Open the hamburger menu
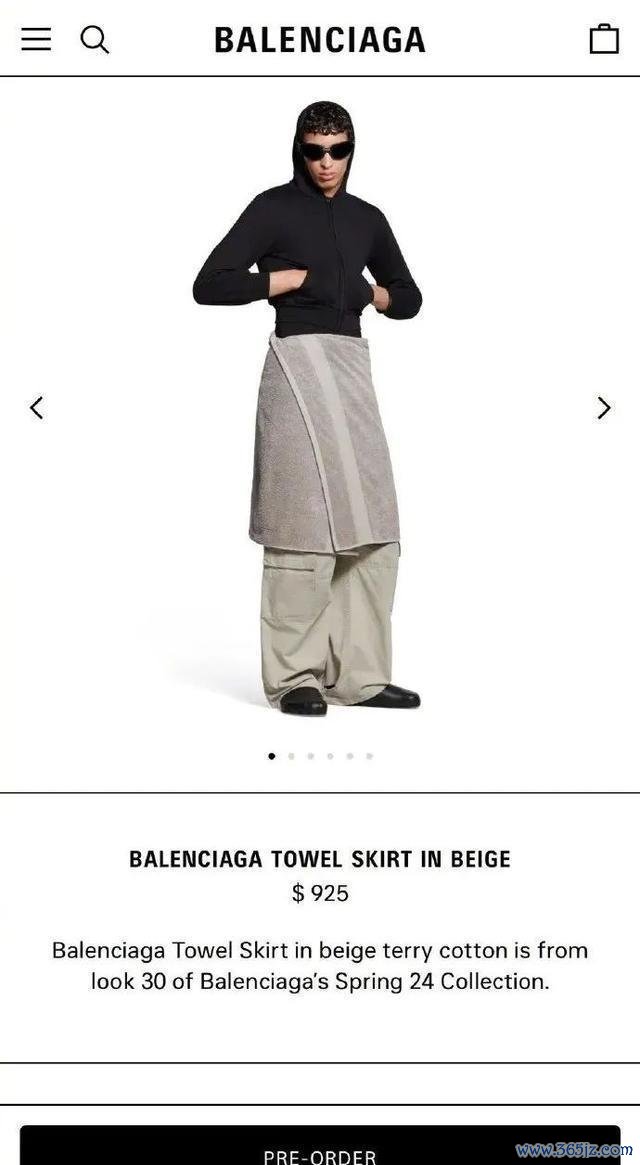This screenshot has width=640, height=1165. pos(36,39)
